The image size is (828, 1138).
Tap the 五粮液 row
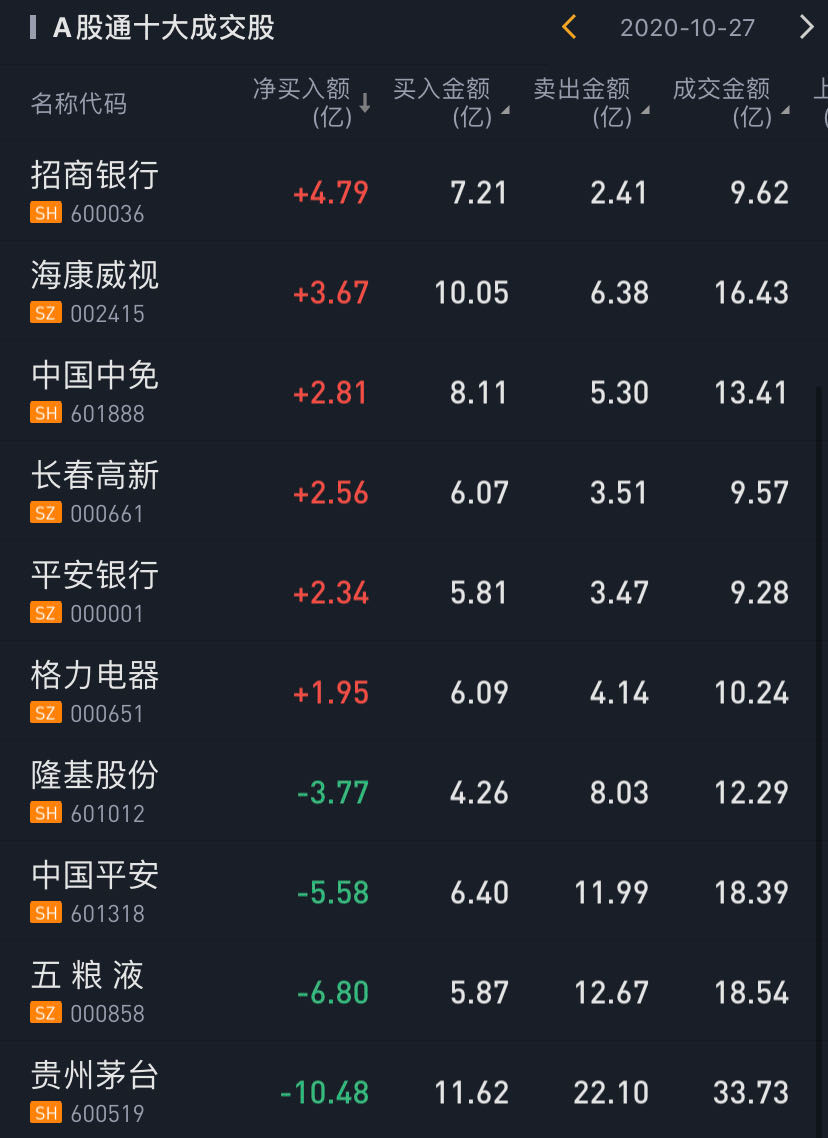[95, 990]
